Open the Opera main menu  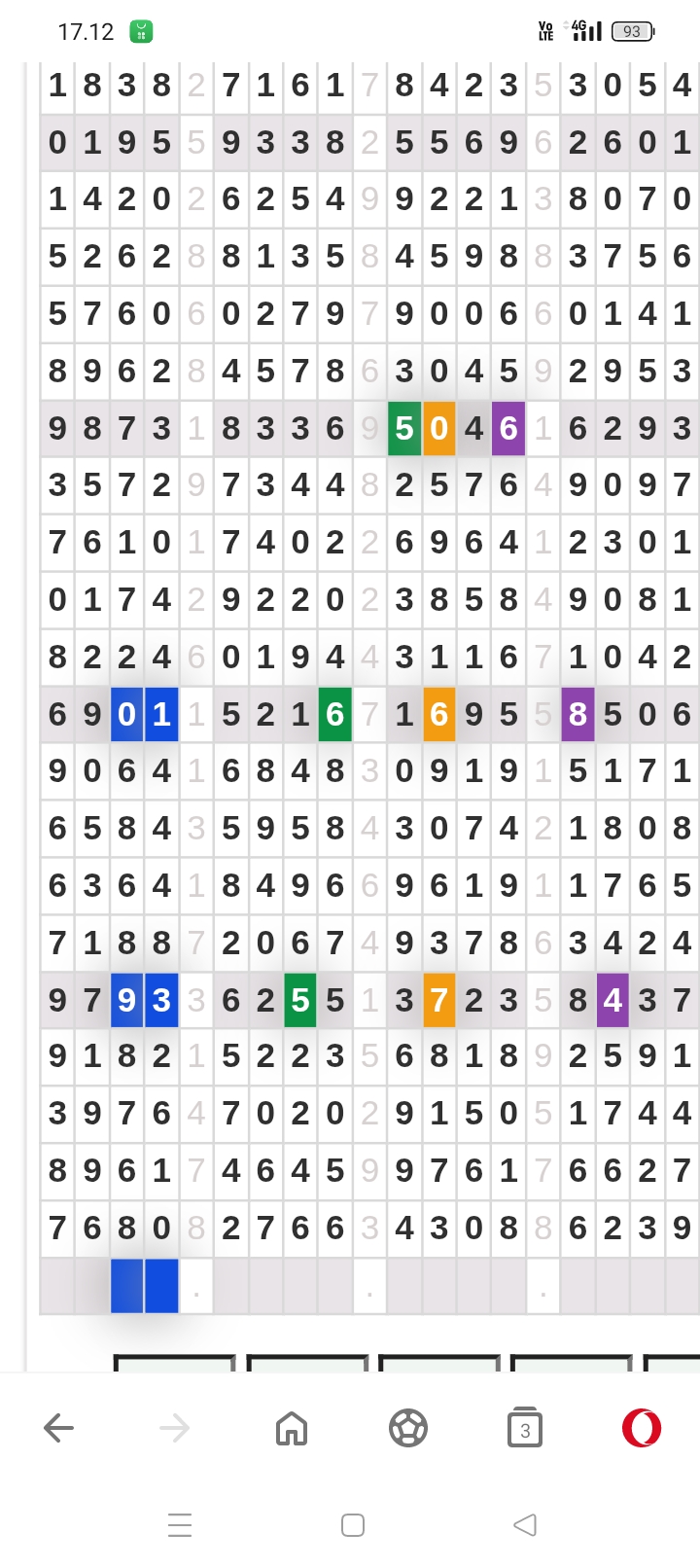[642, 1428]
